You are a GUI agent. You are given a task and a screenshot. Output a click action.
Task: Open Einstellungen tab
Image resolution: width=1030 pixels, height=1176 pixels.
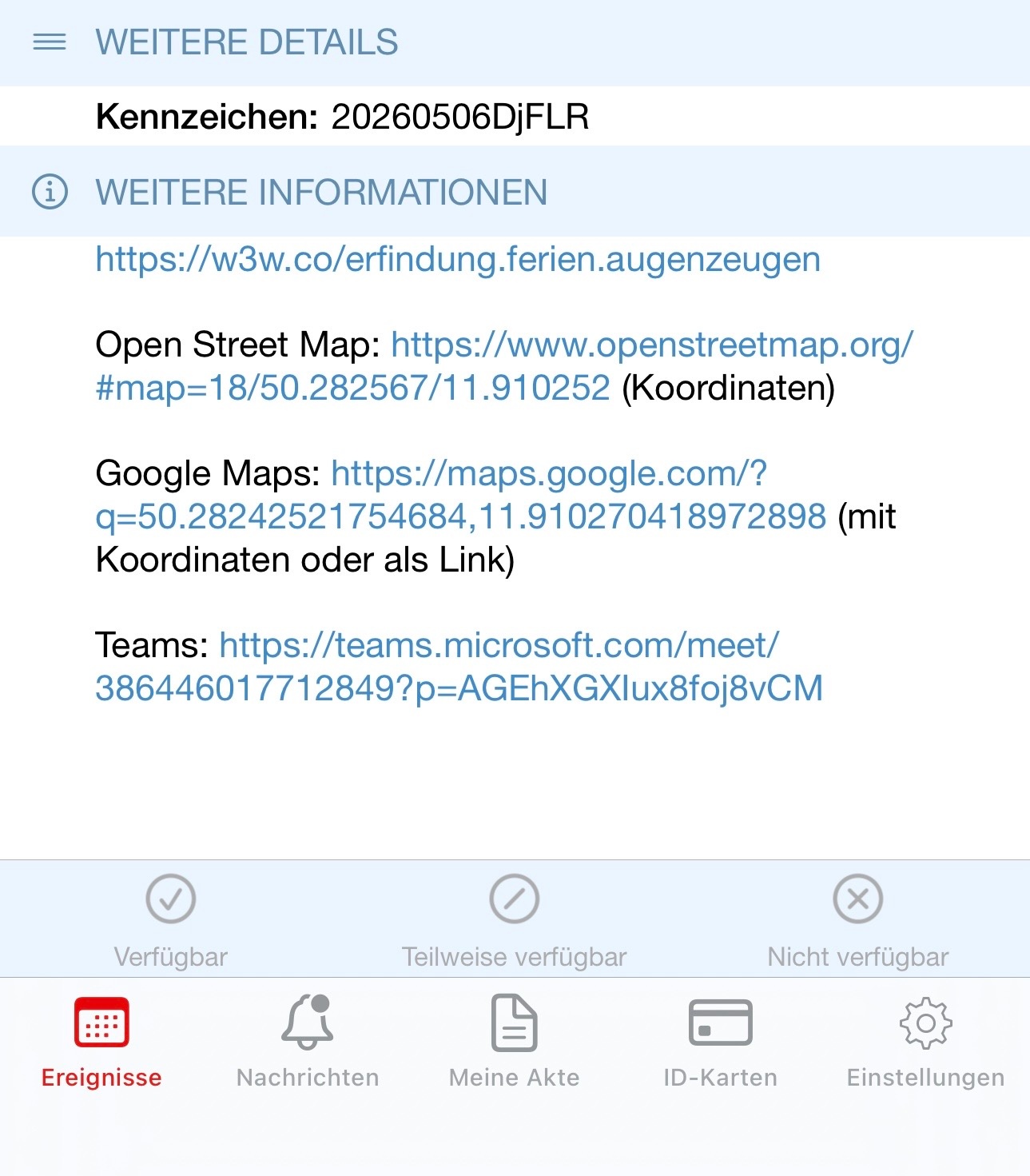coord(926,1042)
